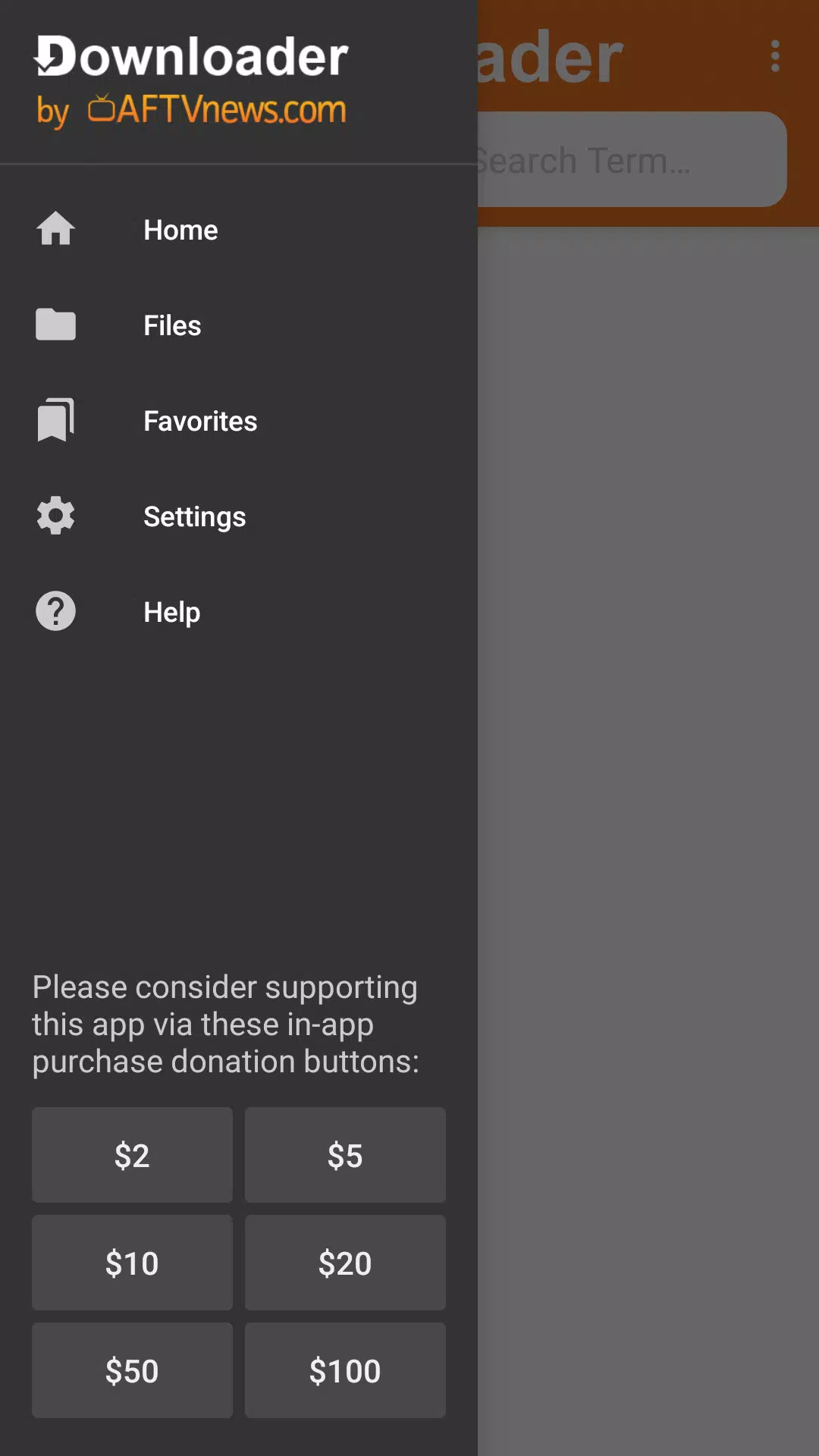819x1456 pixels.
Task: Open the Home menu entry
Action: (x=180, y=229)
